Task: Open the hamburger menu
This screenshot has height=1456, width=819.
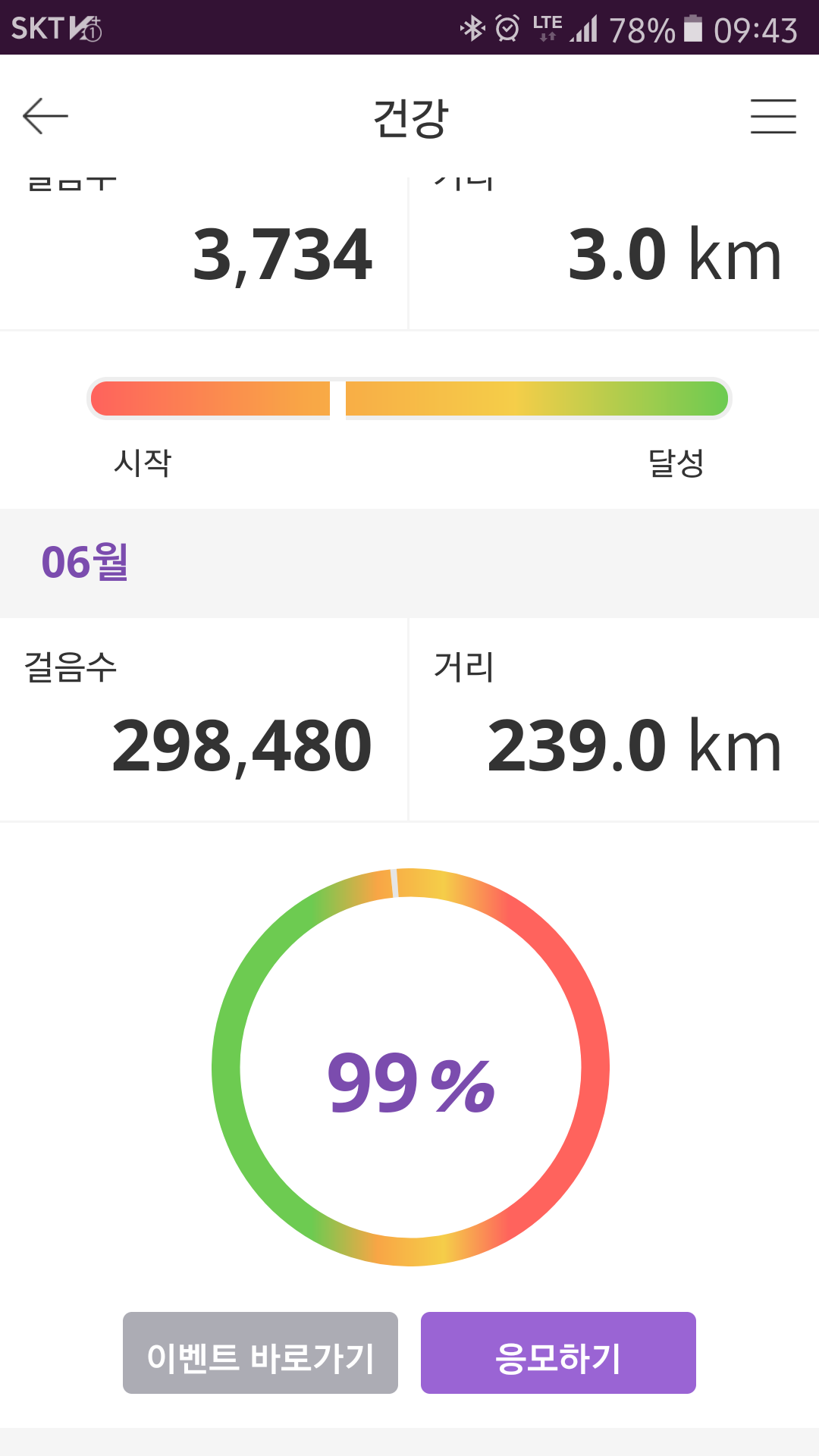Action: click(x=773, y=116)
